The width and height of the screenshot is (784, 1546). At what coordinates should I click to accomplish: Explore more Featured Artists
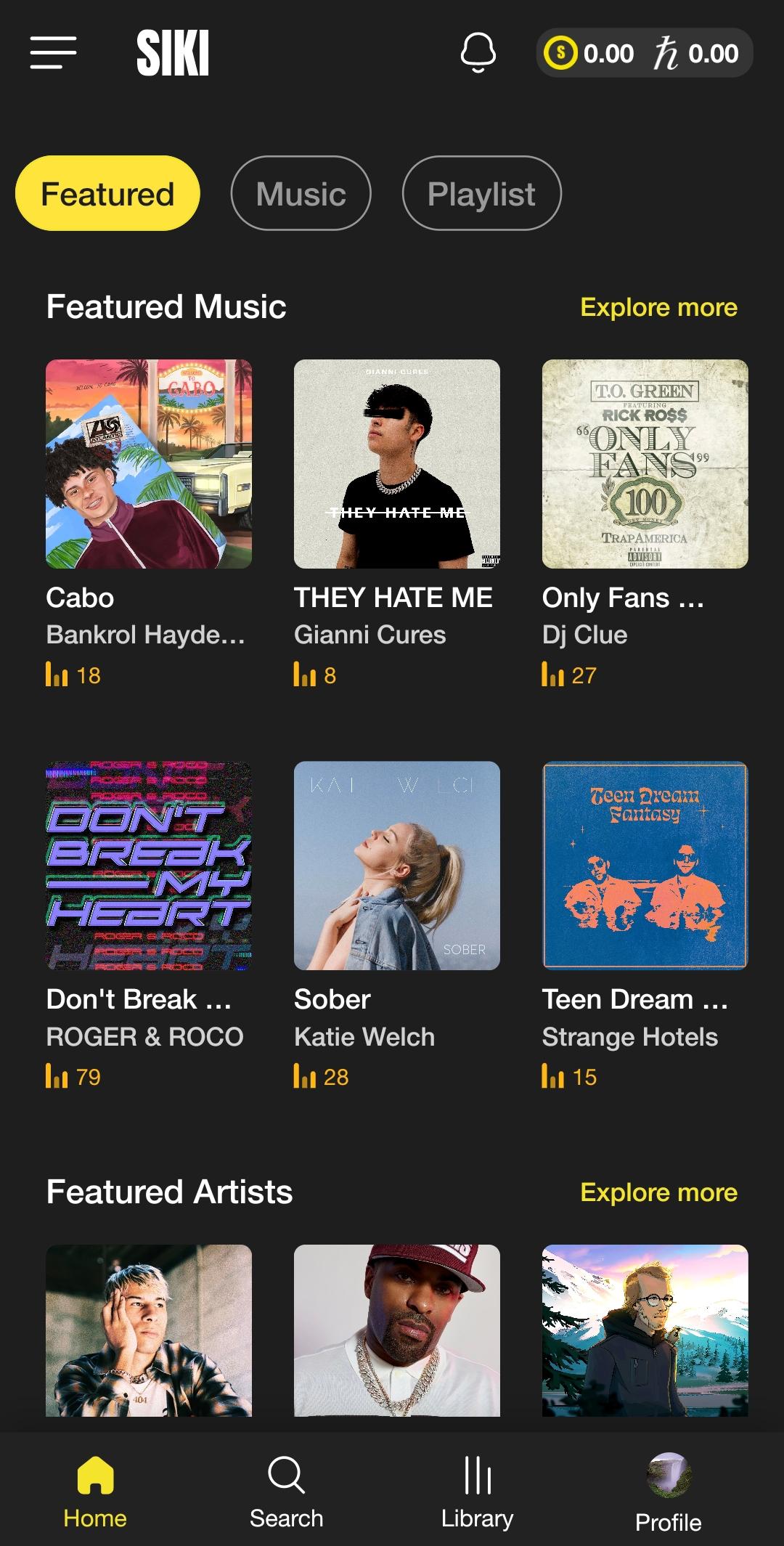[x=658, y=1192]
